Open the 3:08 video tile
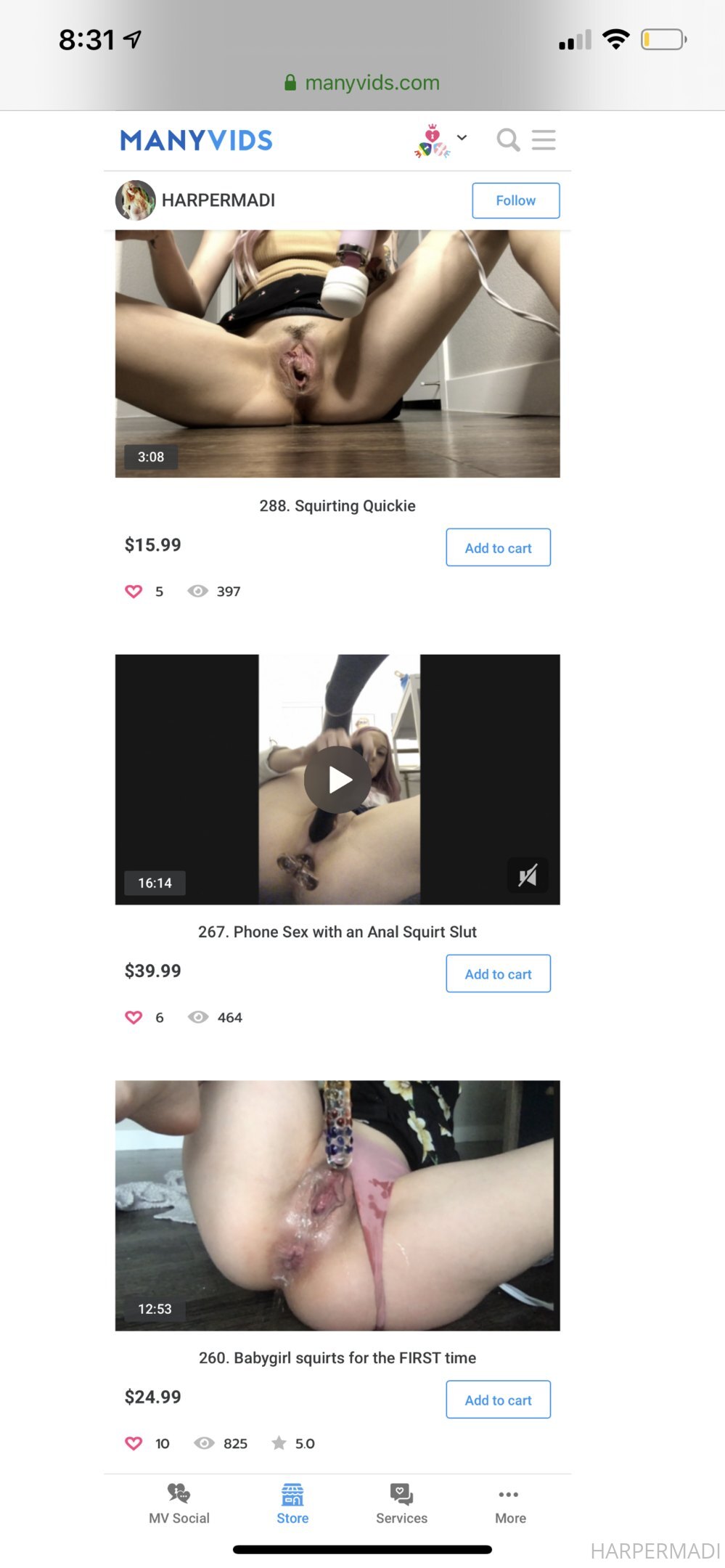Screen dimensions: 725x1568 (x=337, y=354)
